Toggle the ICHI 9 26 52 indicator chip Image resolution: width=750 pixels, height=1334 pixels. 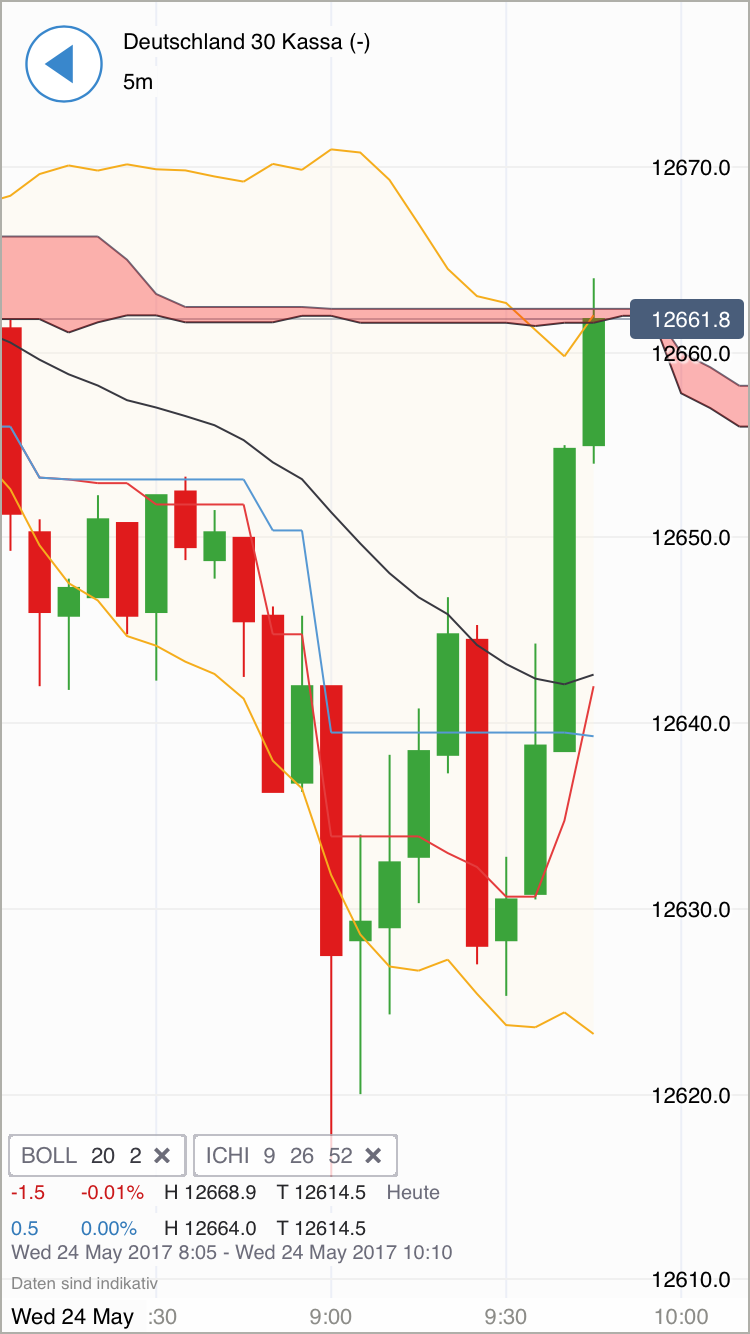[270, 1155]
